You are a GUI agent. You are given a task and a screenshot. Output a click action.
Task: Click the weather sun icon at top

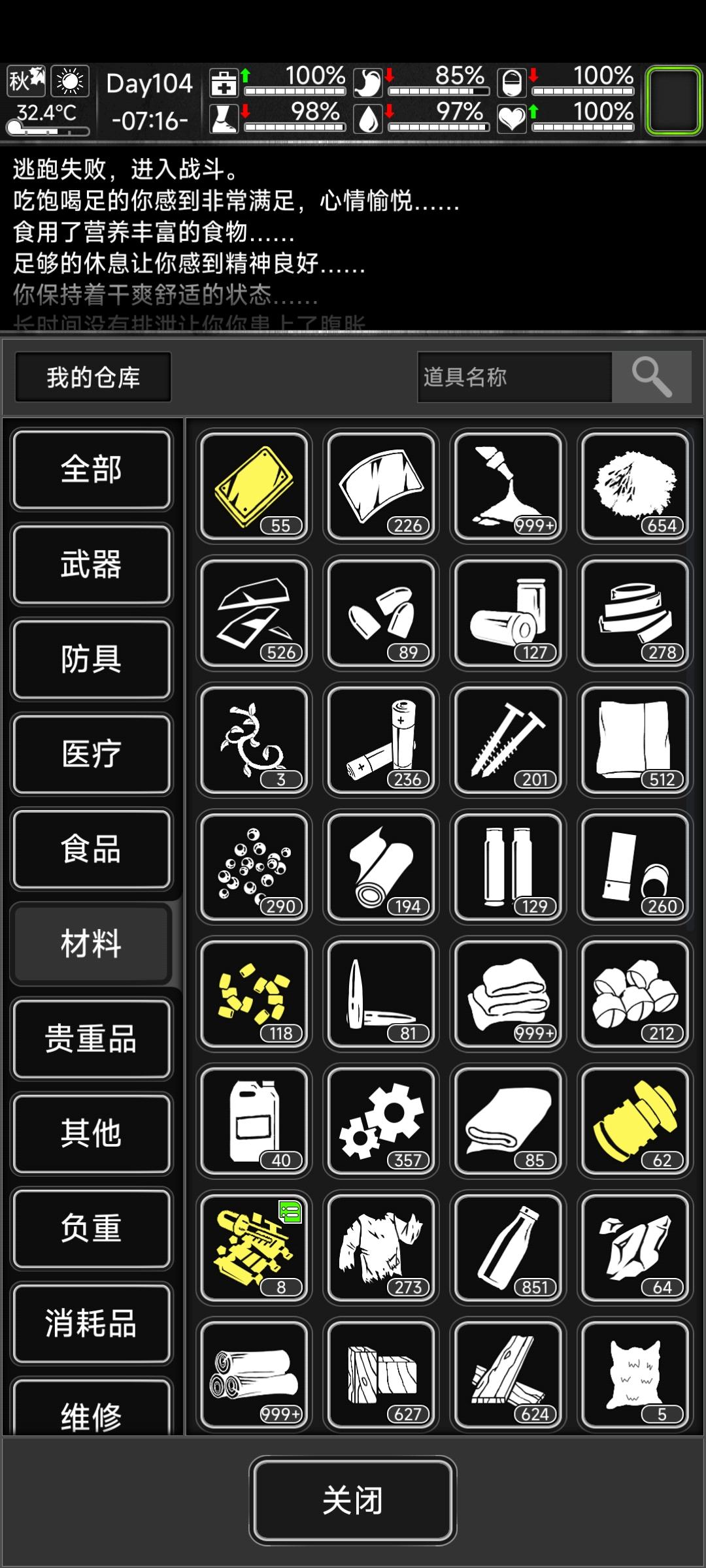pyautogui.click(x=71, y=80)
